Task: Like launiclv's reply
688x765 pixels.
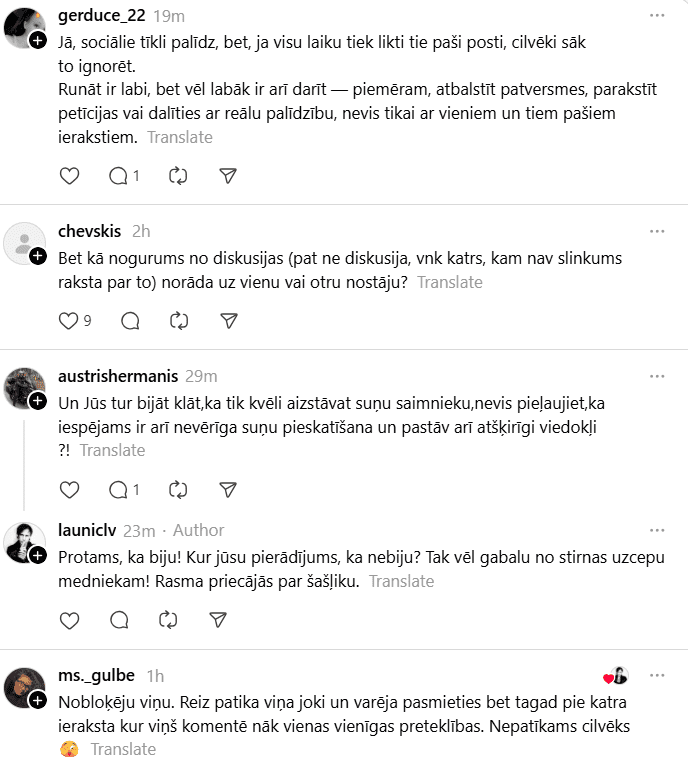Action: tap(69, 620)
